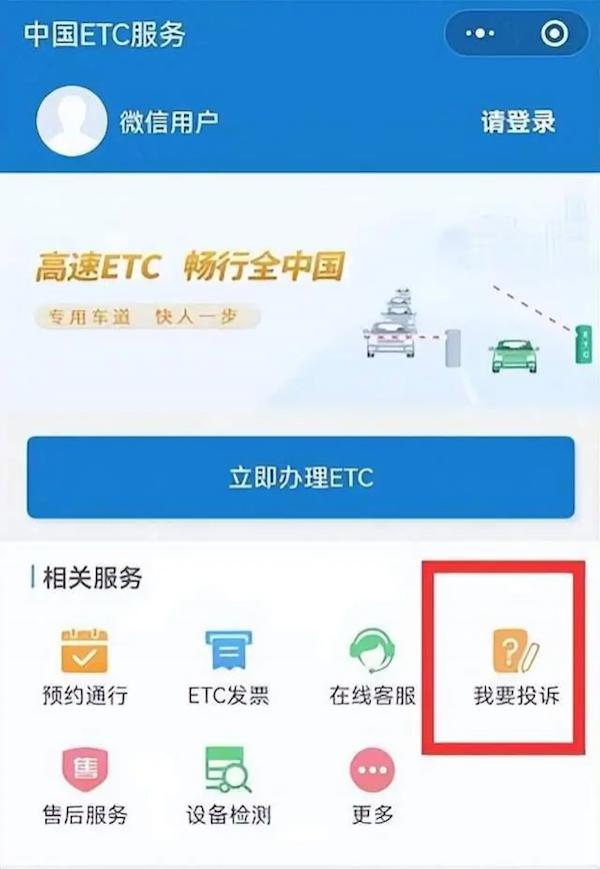Image resolution: width=600 pixels, height=869 pixels.
Task: Close the mini program with the circle button
Action: (x=553, y=35)
